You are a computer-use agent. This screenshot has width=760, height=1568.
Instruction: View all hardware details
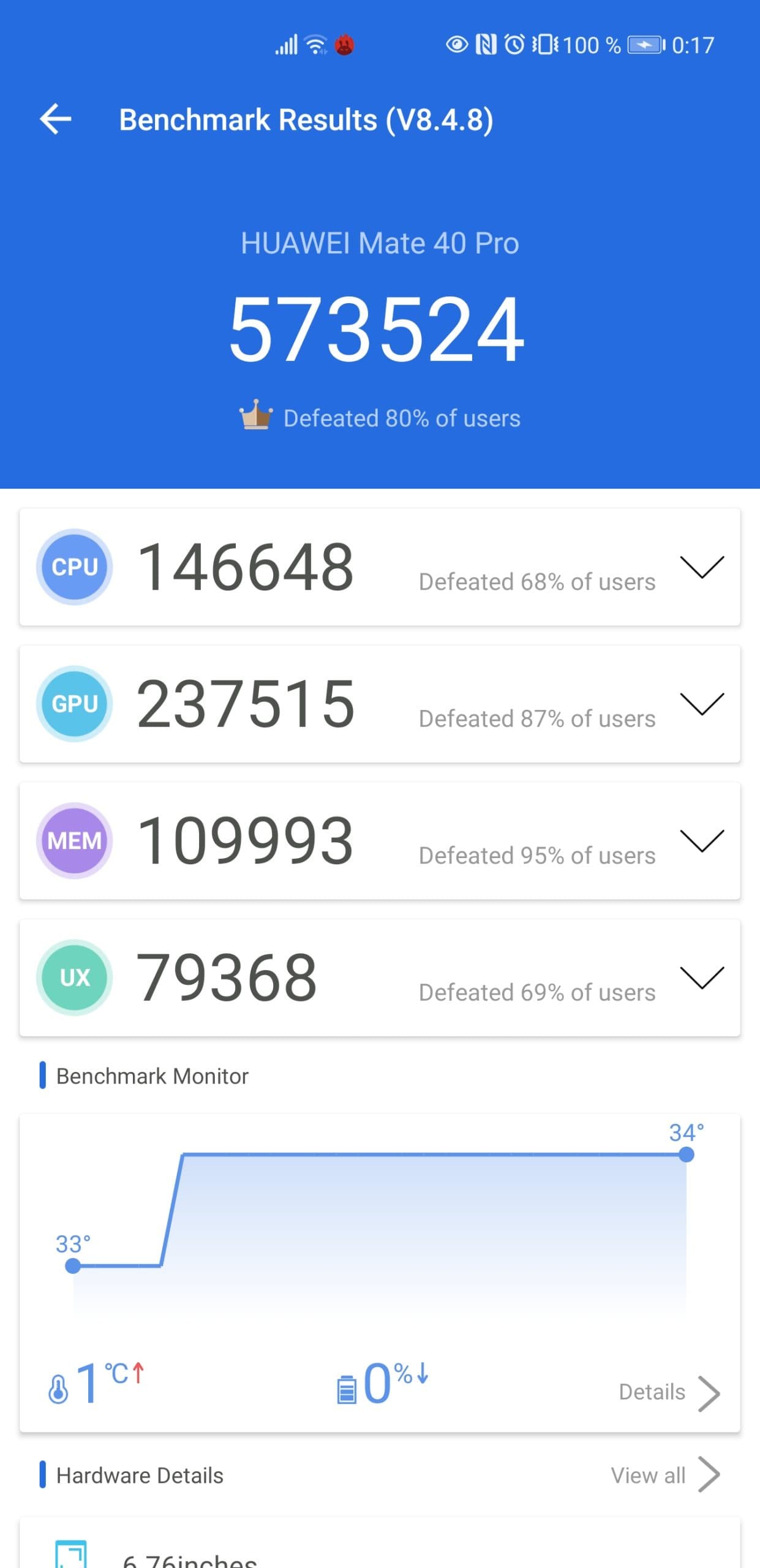coord(664,1476)
